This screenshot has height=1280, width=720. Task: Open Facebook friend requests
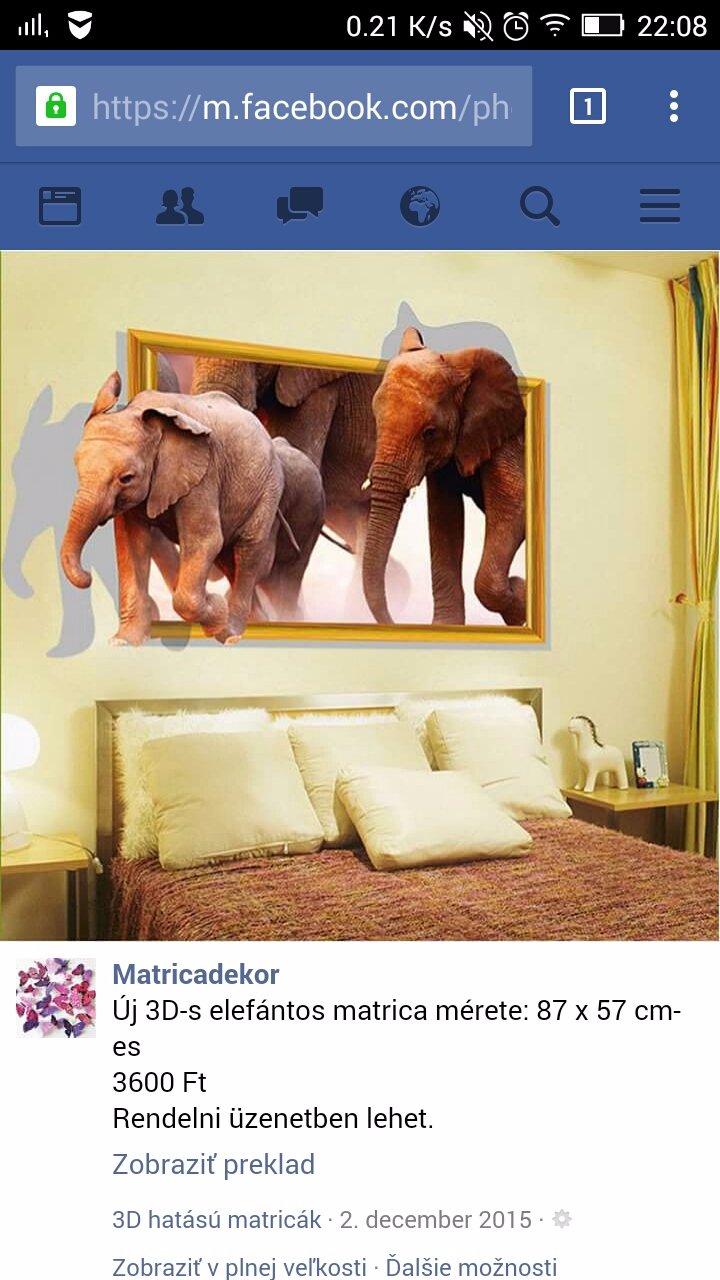[180, 207]
